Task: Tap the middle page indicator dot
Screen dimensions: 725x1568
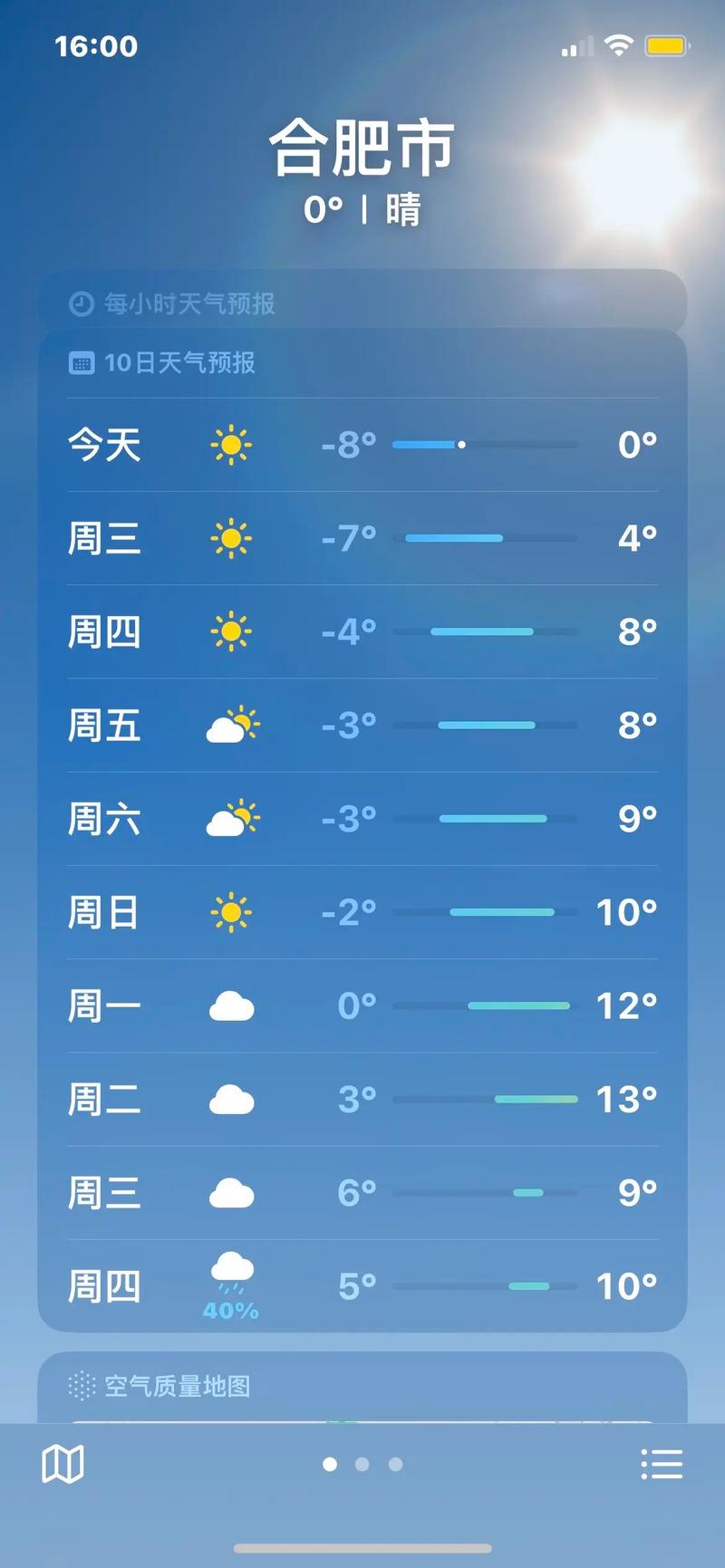Action: [362, 1464]
